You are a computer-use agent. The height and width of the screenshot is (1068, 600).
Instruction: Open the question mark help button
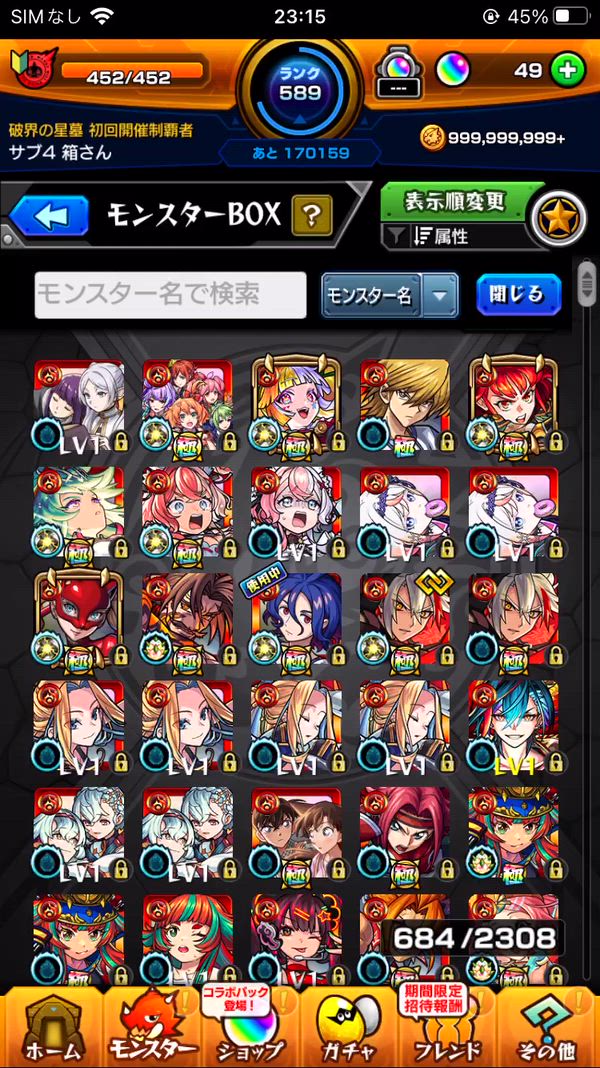(x=311, y=215)
